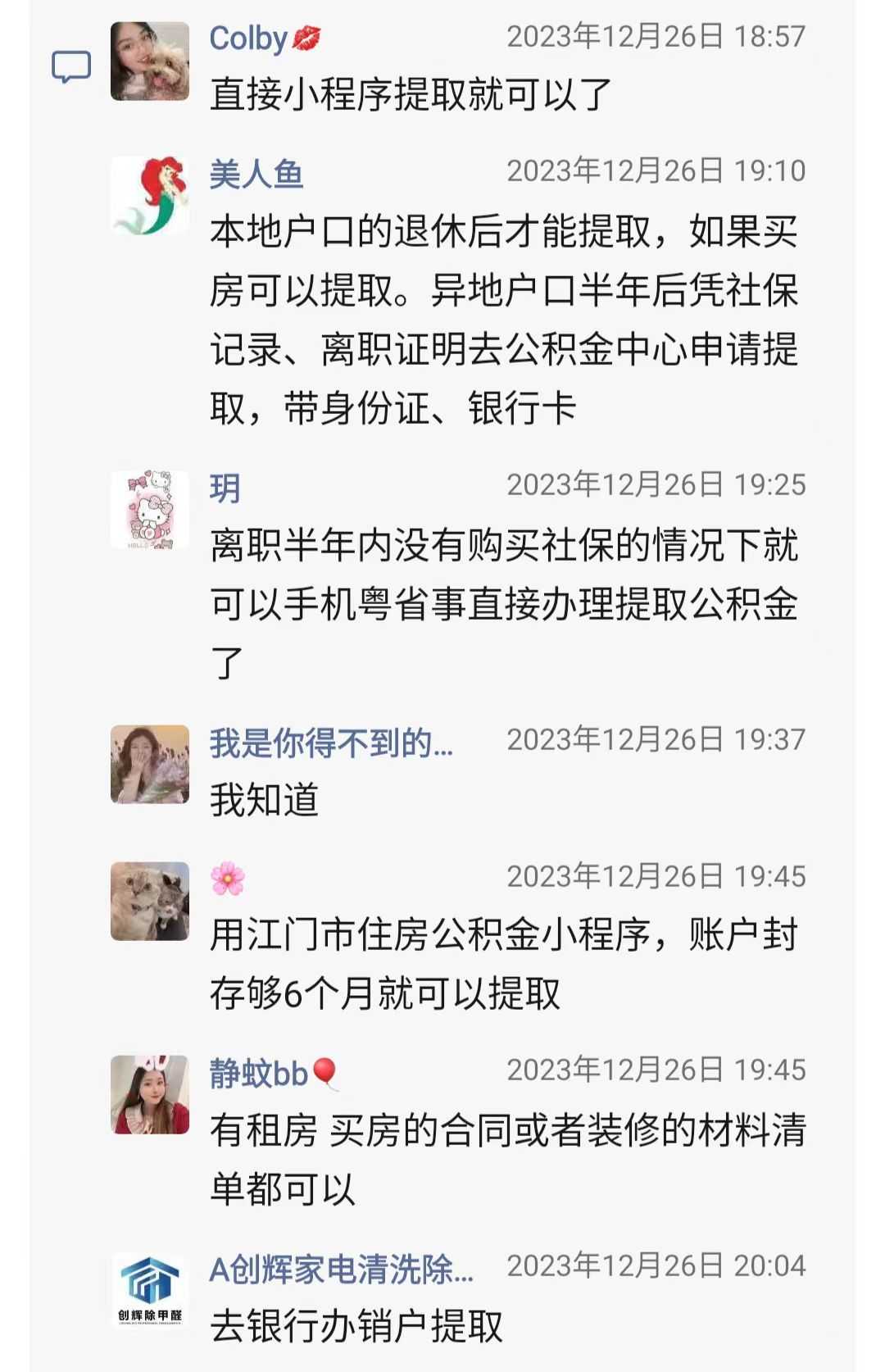Tap the Hello Kitty avatar of 玥

pyautogui.click(x=150, y=510)
